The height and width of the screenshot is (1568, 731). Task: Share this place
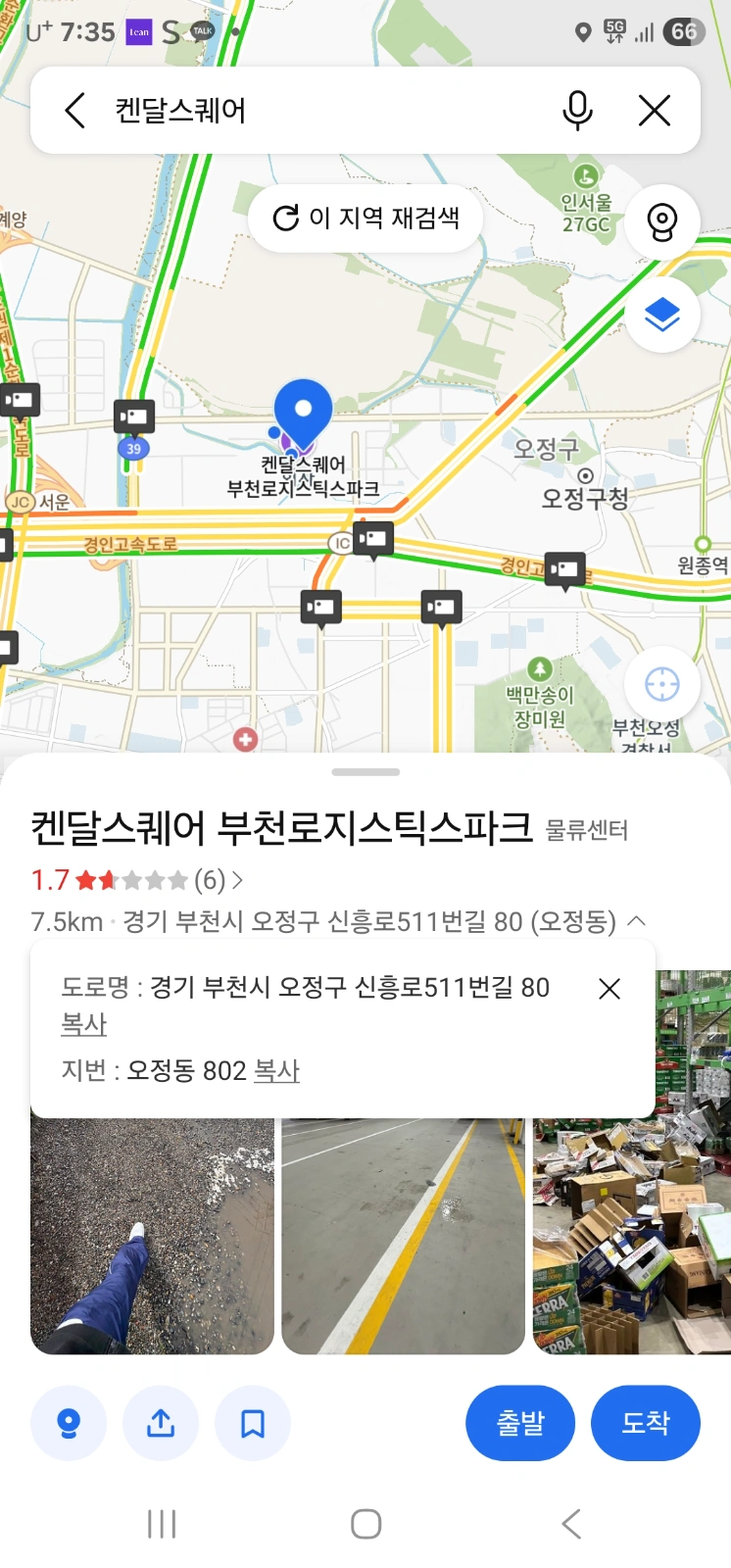click(161, 1423)
